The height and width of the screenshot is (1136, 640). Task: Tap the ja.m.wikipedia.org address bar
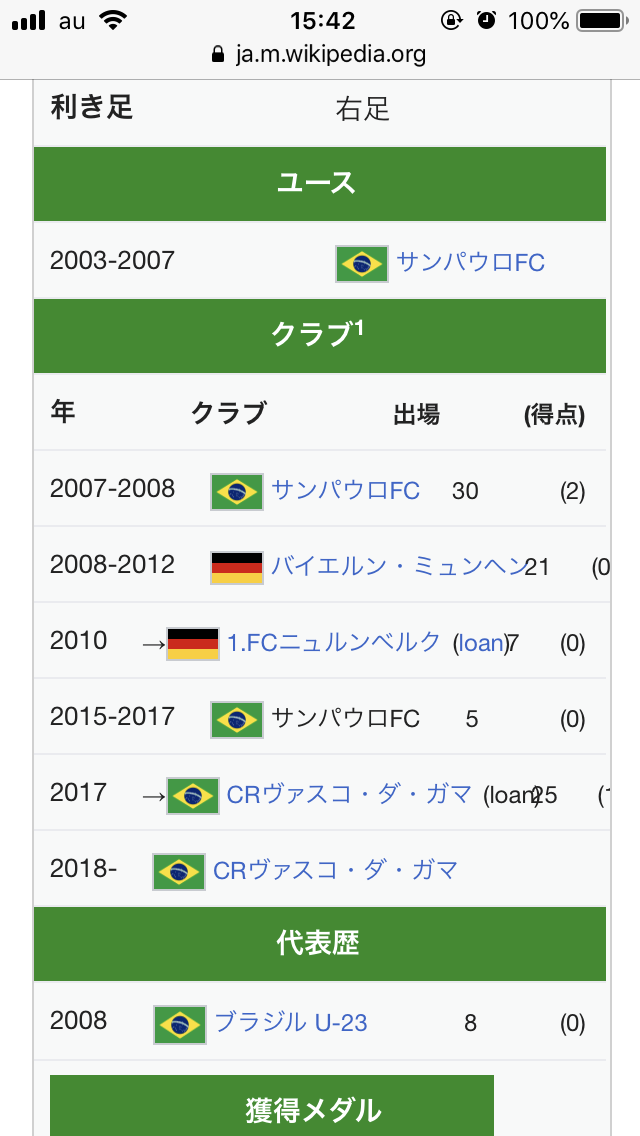pos(320,54)
